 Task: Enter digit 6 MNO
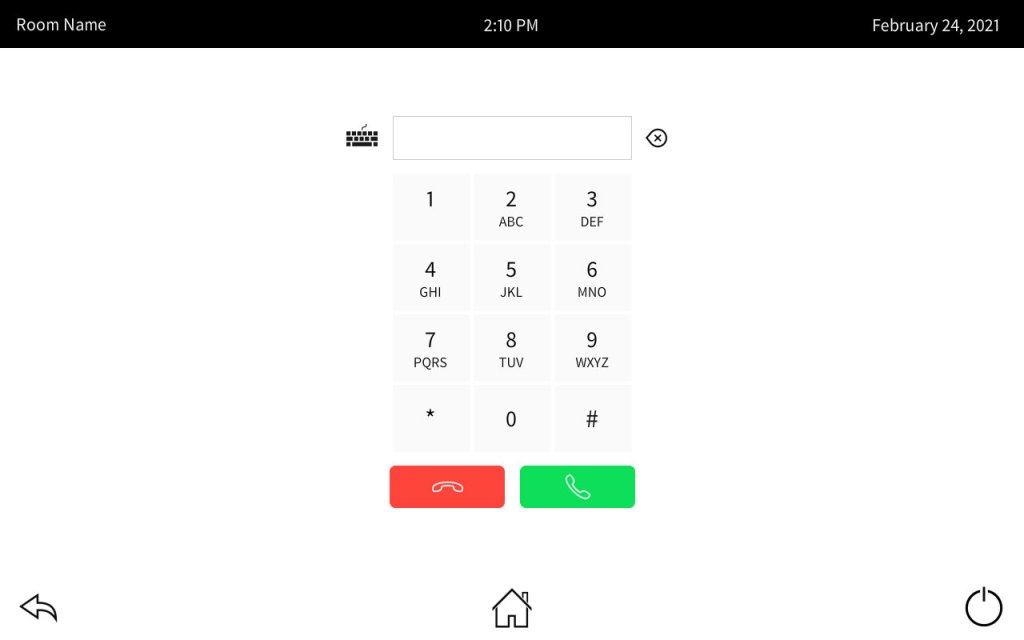[592, 278]
